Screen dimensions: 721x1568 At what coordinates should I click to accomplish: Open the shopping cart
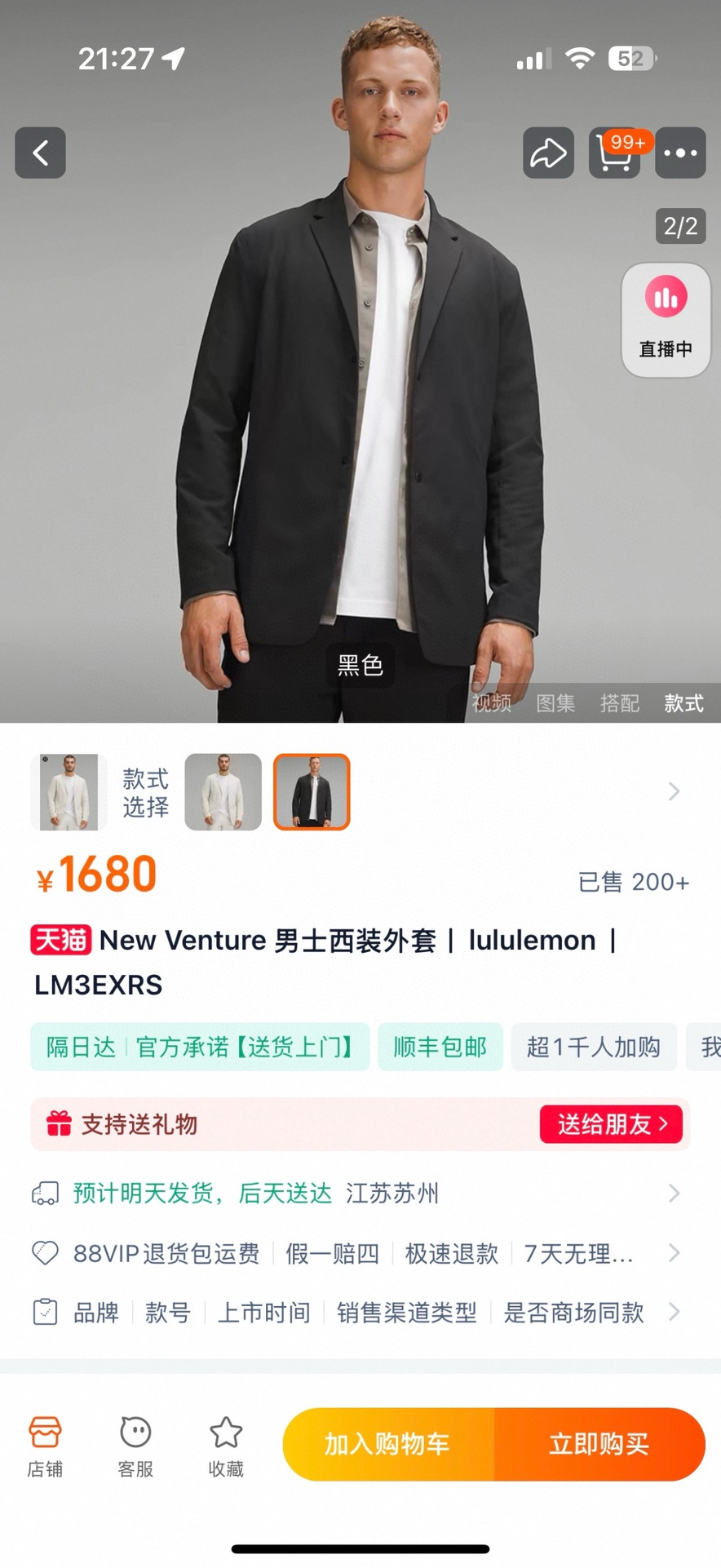tap(614, 153)
